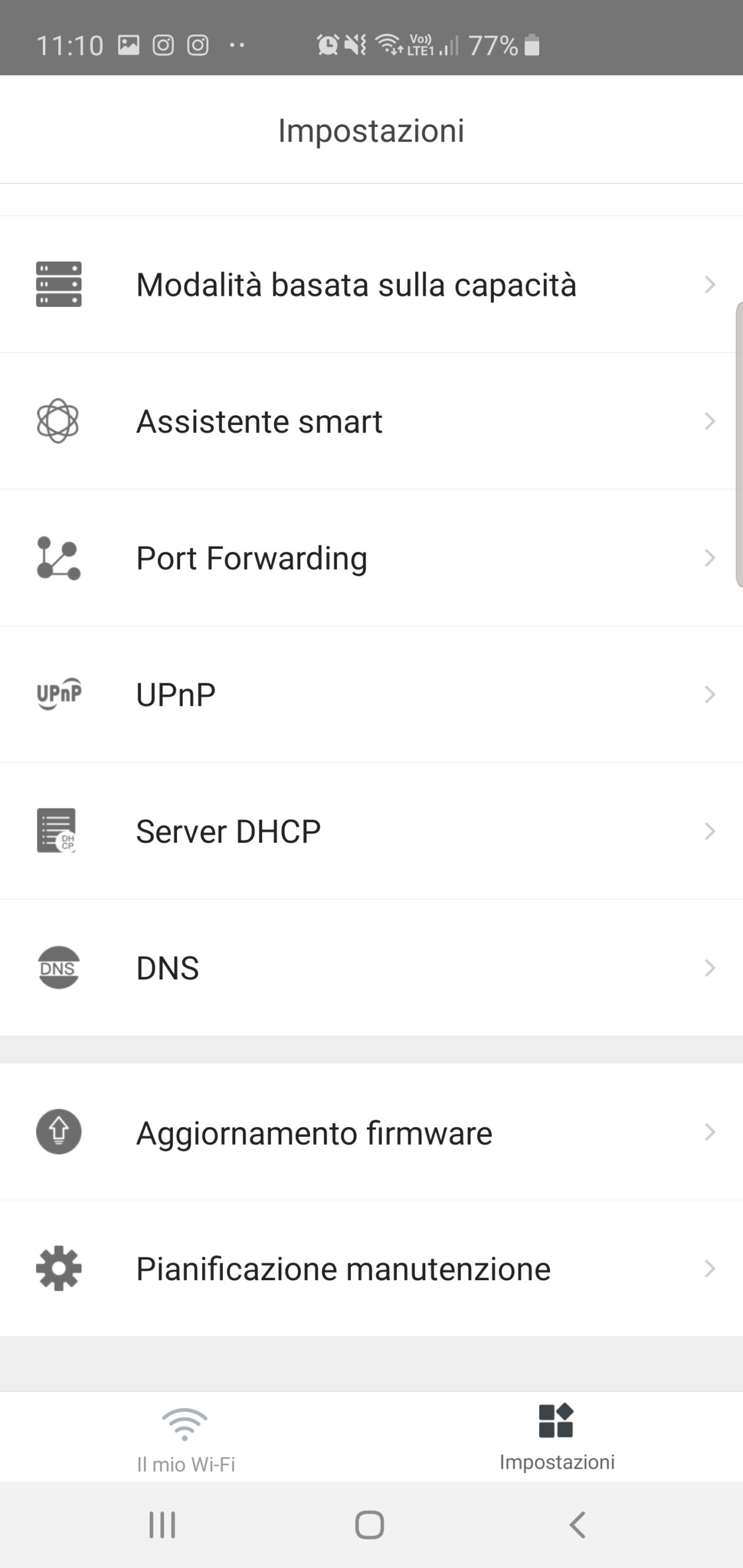Open the DNS settings

pos(371,968)
